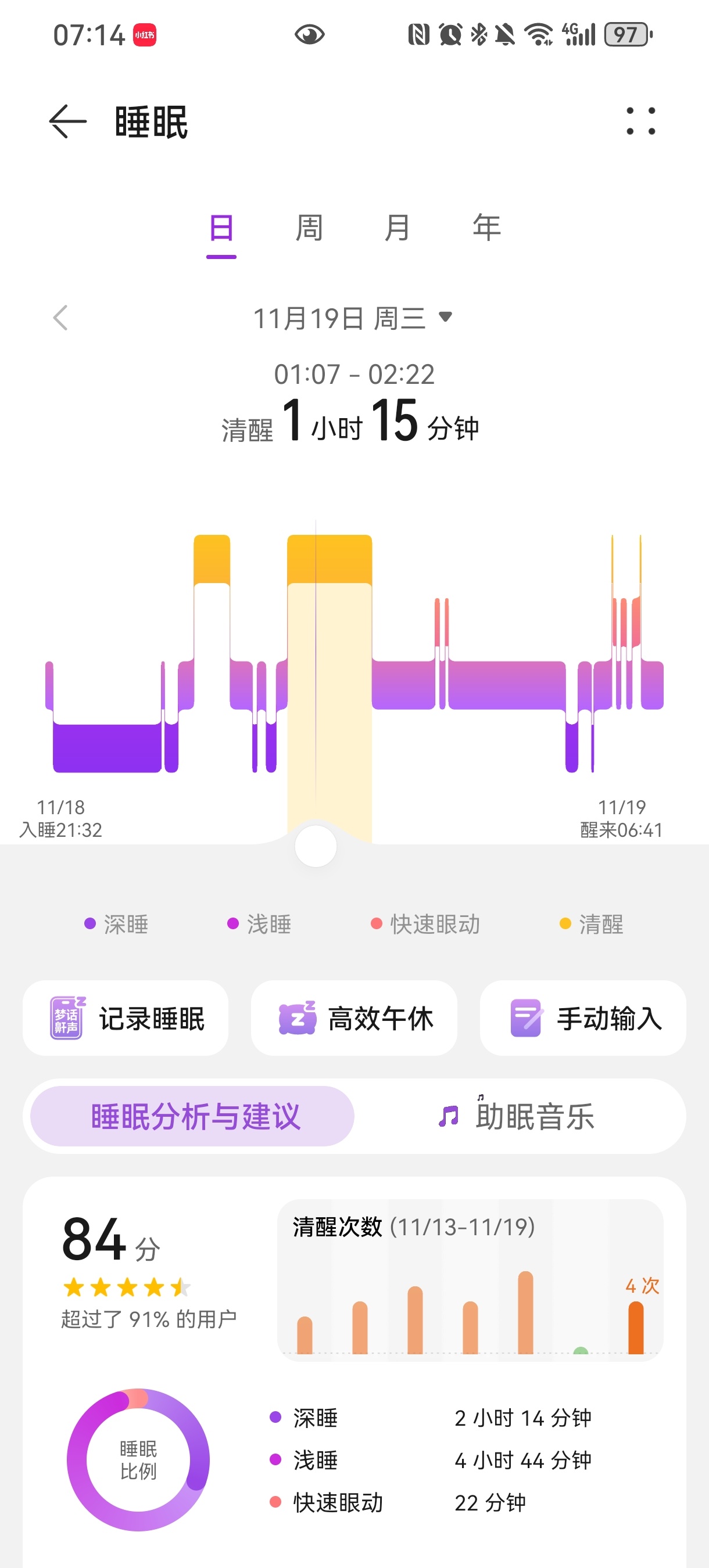Switch to the 周 (week) tab
This screenshot has width=709, height=1568.
click(x=309, y=228)
